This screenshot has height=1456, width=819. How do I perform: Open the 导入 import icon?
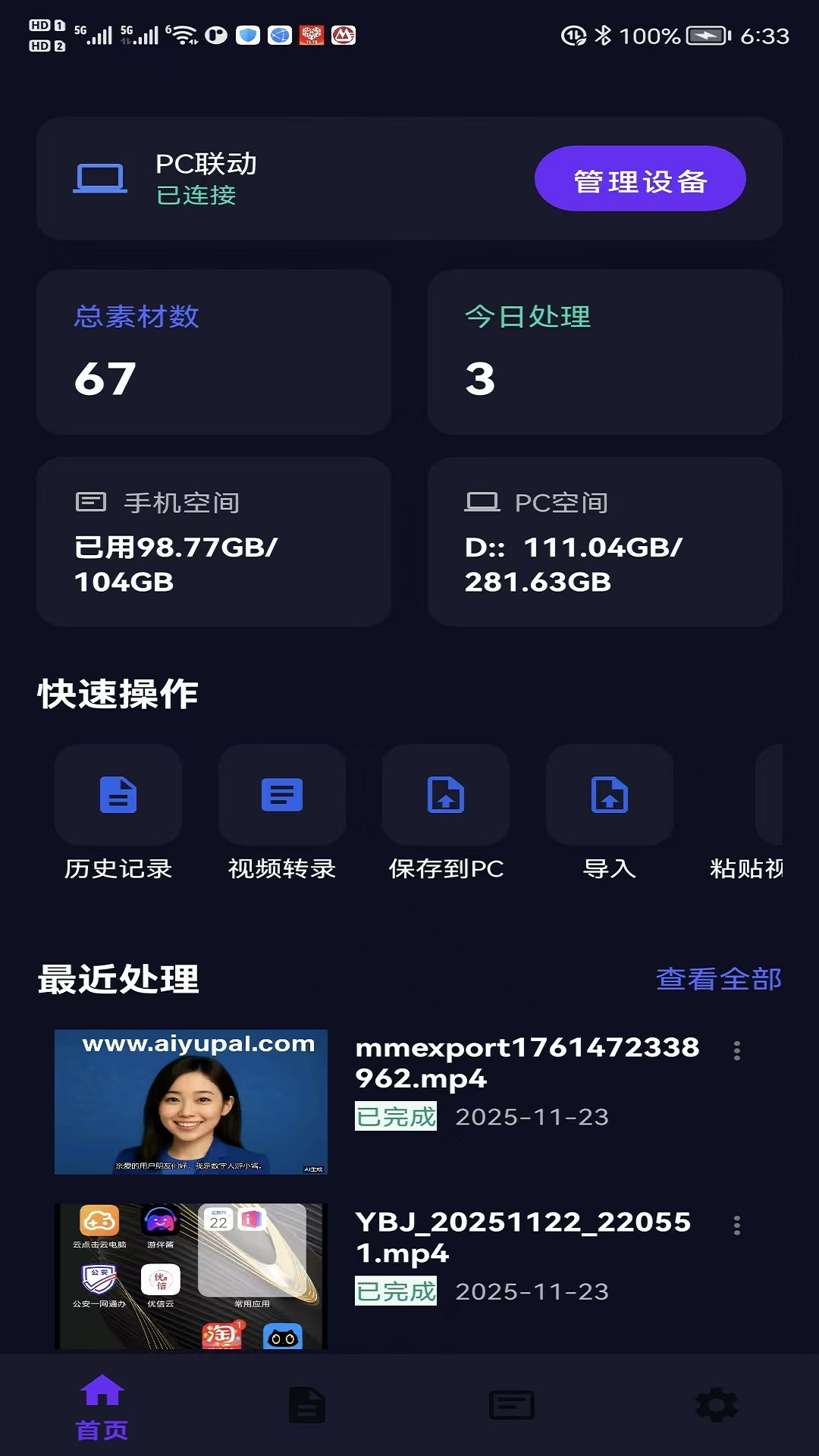pos(609,794)
